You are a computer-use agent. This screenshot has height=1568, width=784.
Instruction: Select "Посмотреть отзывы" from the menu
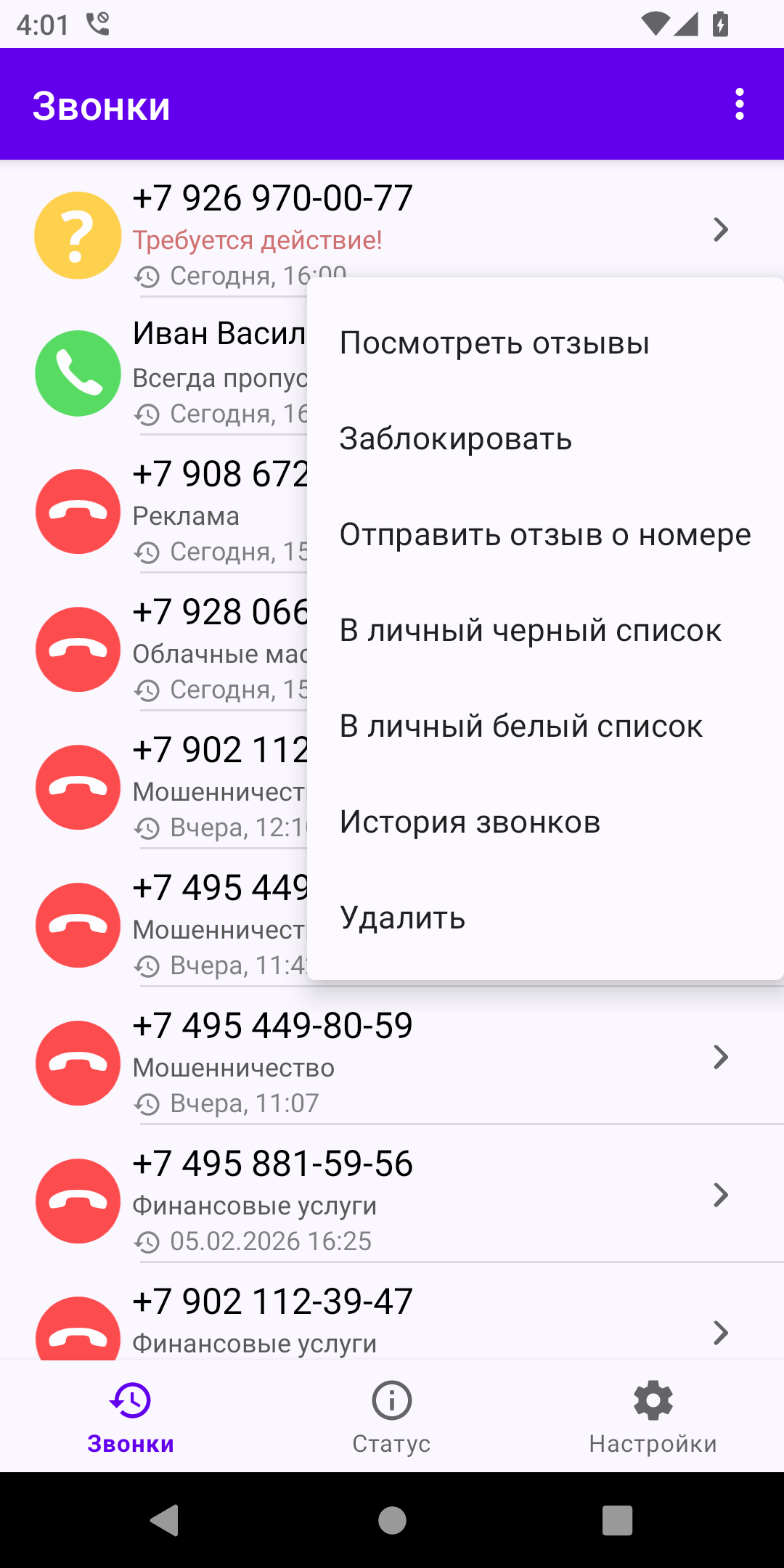(x=494, y=343)
